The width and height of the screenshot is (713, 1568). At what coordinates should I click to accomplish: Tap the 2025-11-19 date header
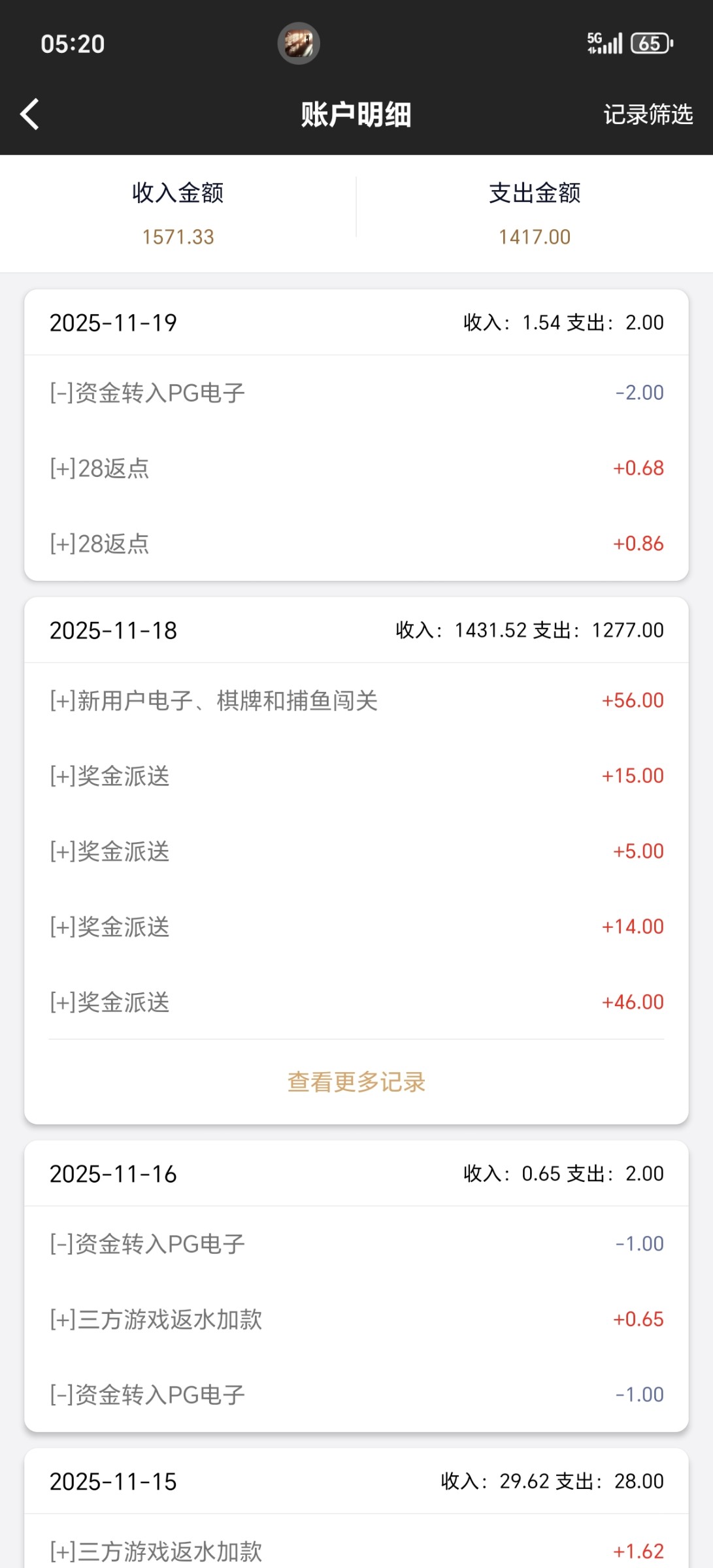click(x=114, y=323)
